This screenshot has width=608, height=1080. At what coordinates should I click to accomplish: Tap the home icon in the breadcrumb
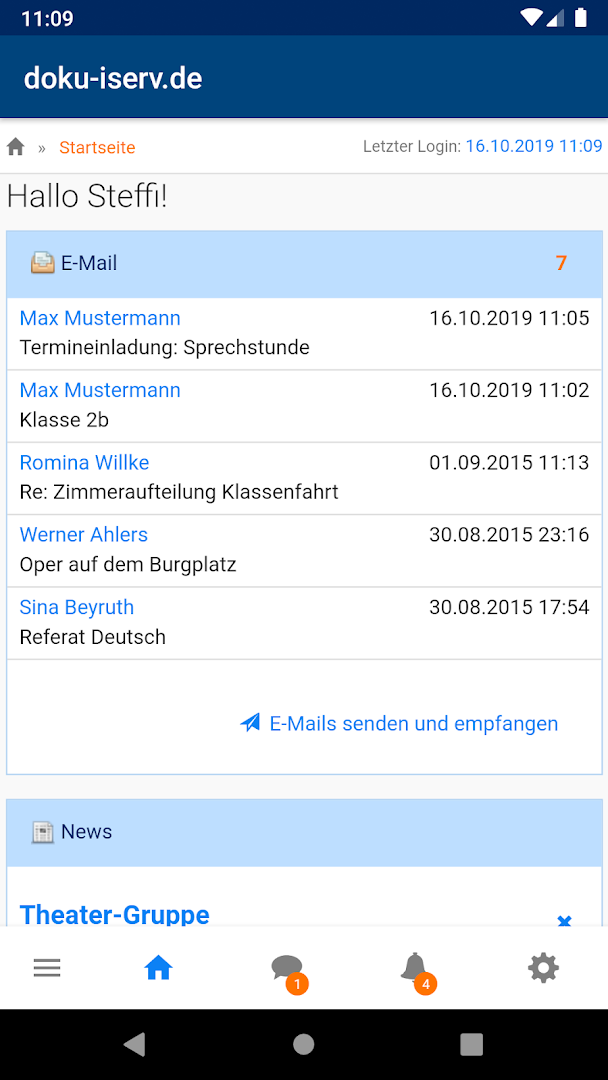pyautogui.click(x=15, y=147)
